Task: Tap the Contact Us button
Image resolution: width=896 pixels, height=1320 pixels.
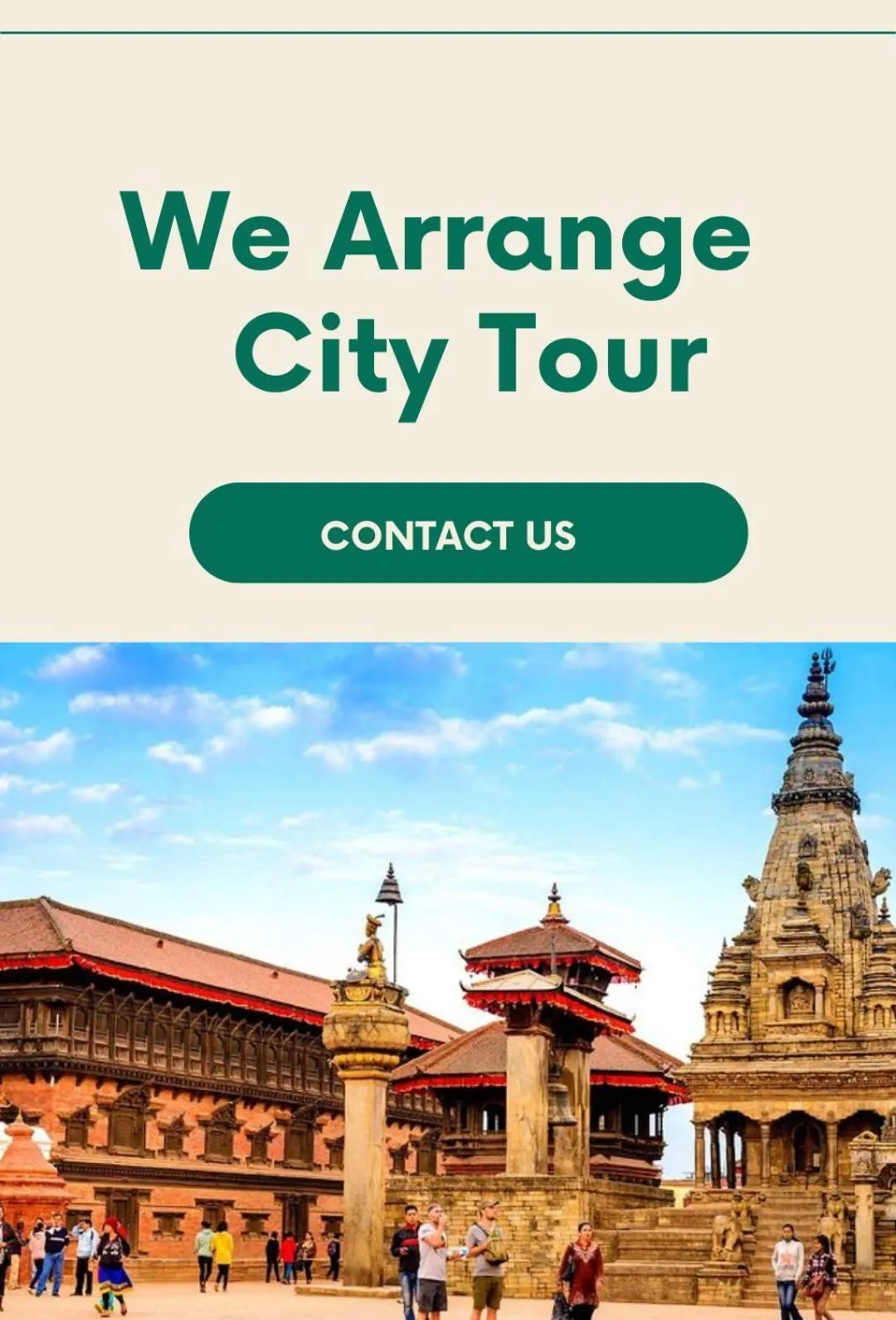Action: click(x=468, y=533)
